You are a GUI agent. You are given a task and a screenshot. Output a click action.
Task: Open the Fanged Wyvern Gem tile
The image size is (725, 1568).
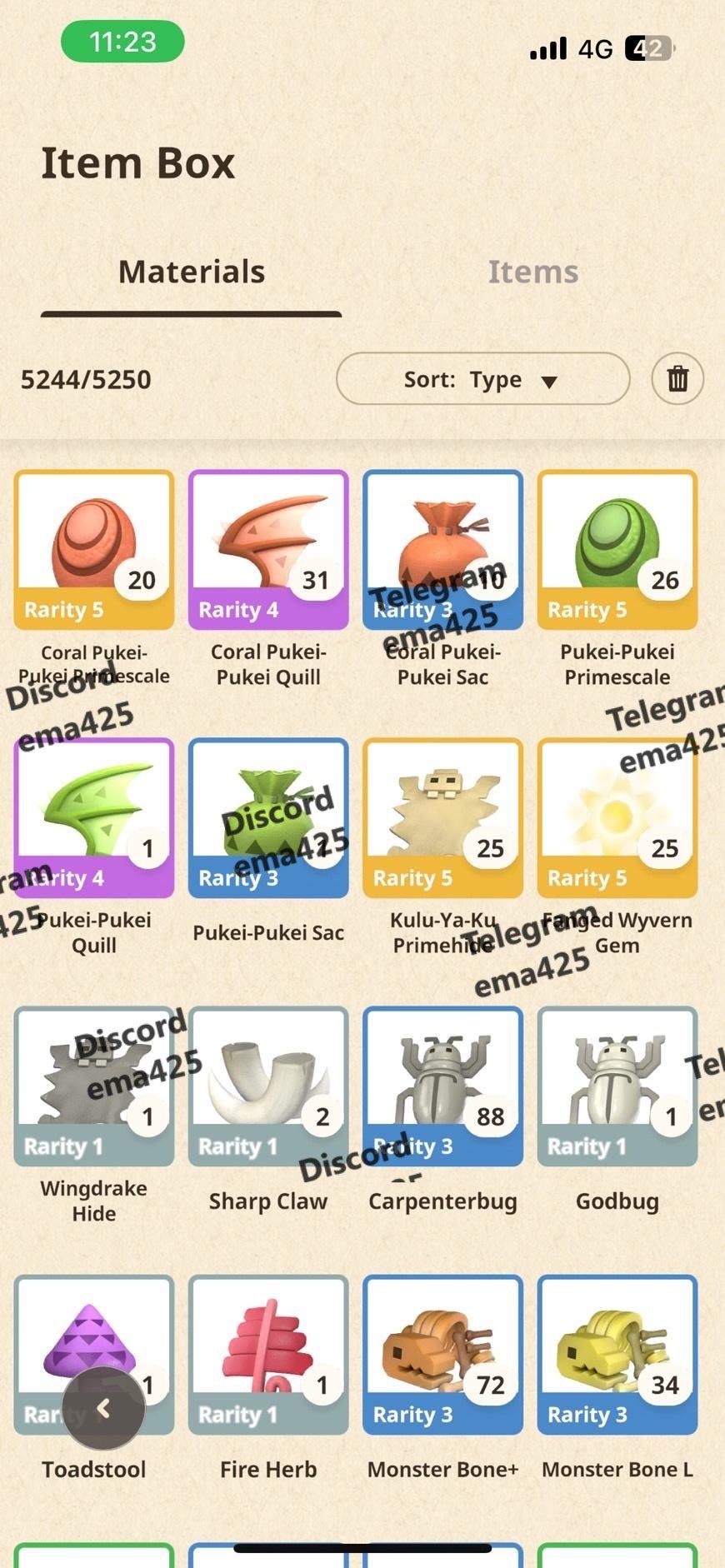[x=617, y=818]
